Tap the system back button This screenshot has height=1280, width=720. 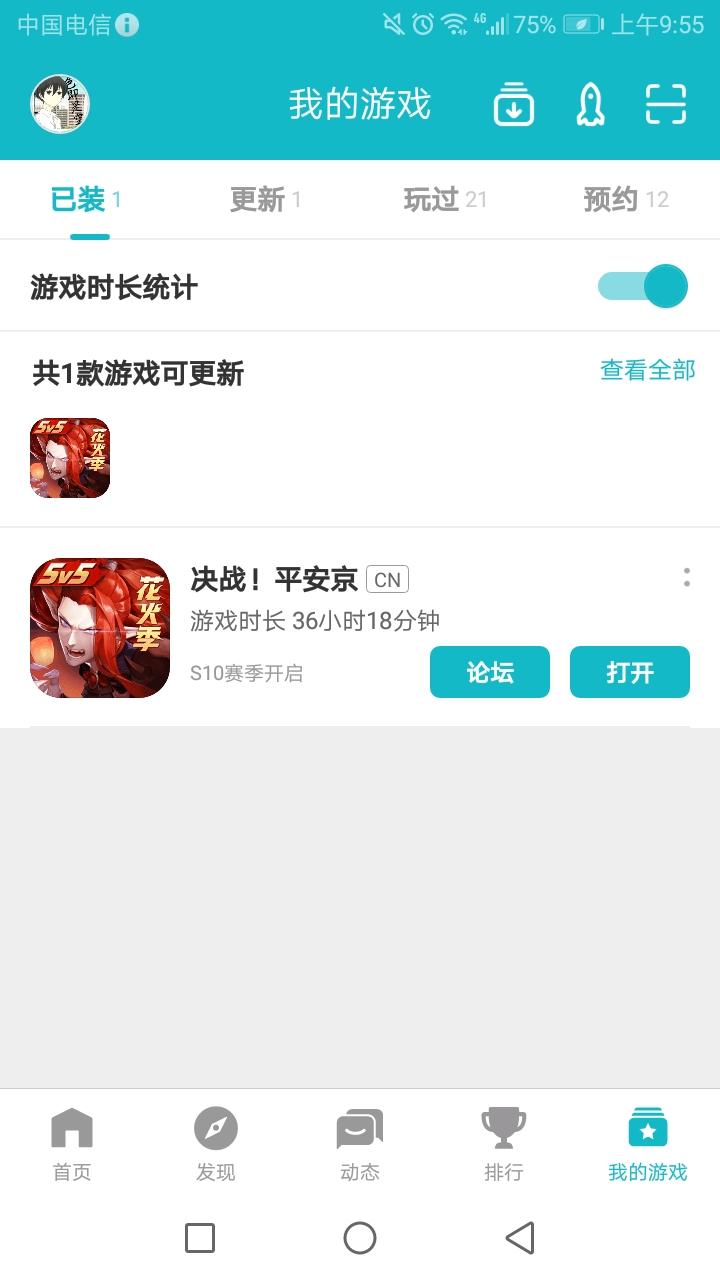tap(520, 1238)
